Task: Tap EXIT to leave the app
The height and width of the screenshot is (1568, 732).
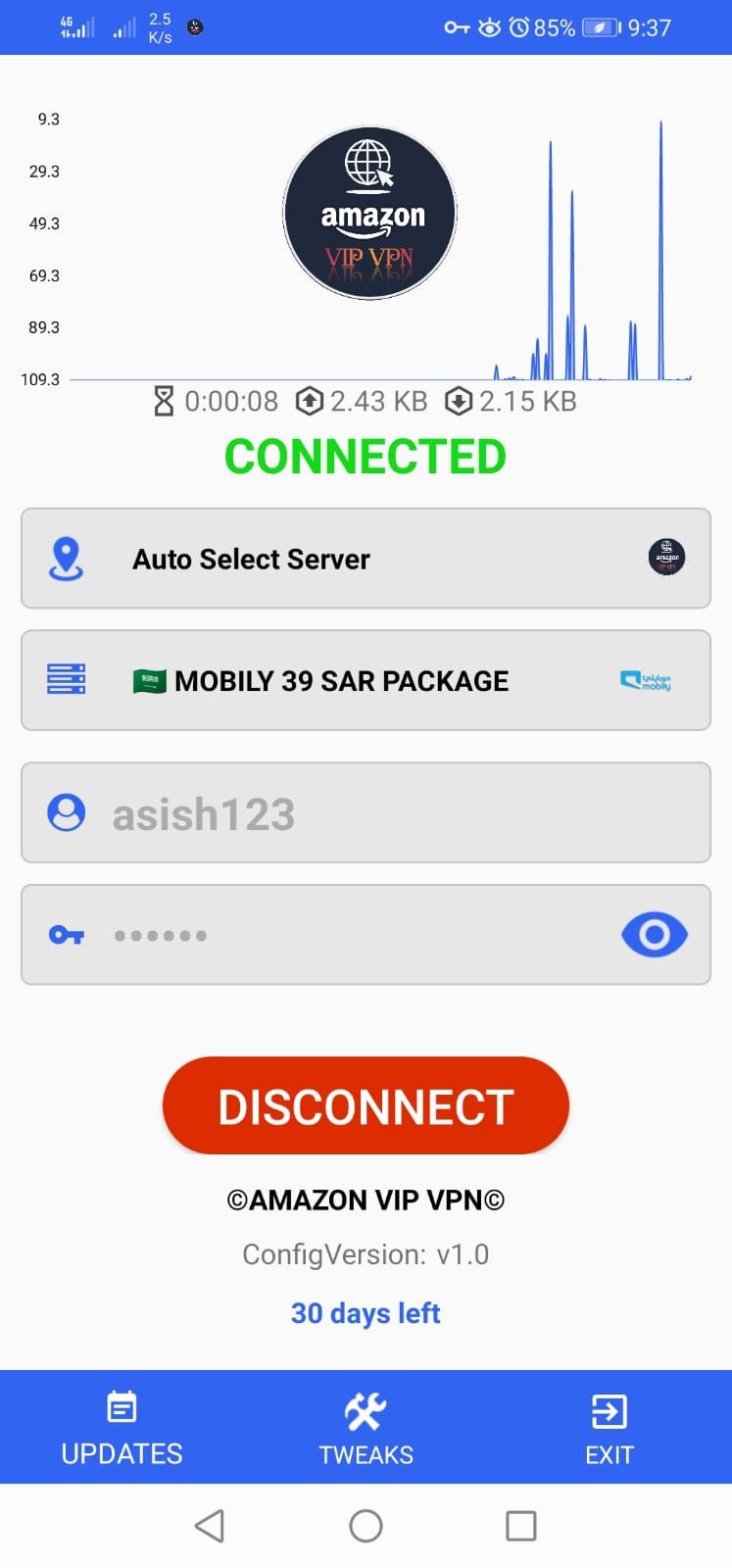Action: pyautogui.click(x=610, y=1428)
